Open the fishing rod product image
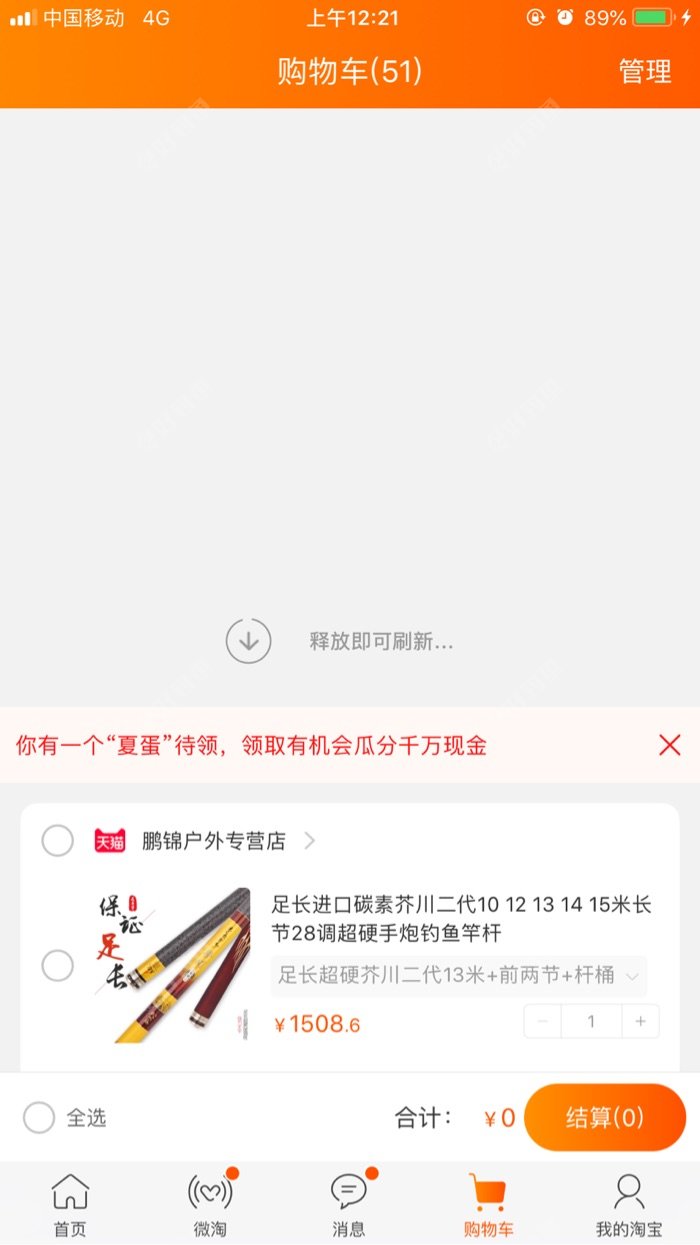 tap(172, 966)
